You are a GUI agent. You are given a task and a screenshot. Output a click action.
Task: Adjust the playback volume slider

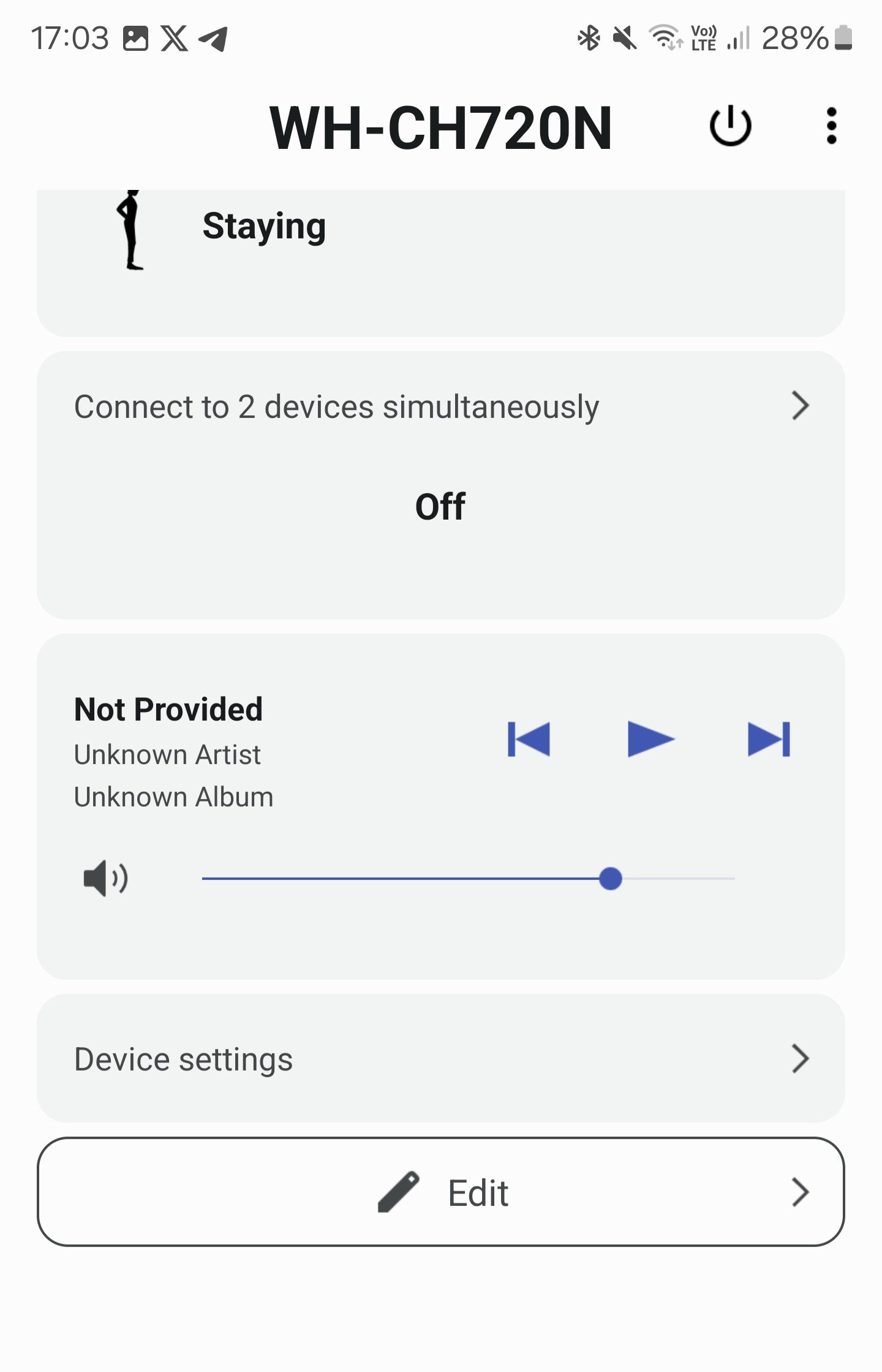[610, 879]
